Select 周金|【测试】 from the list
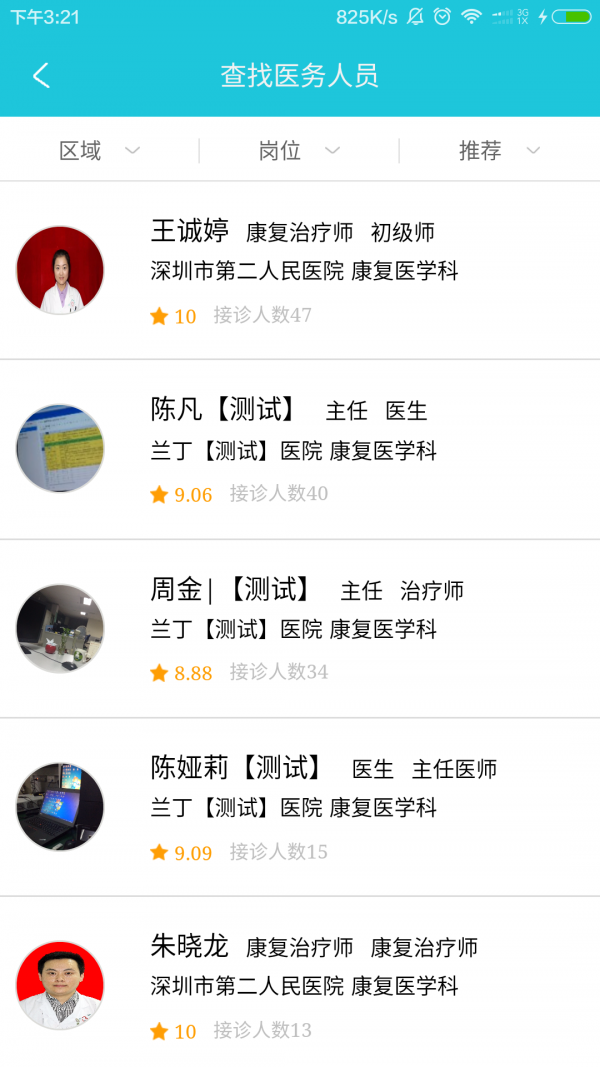600x1067 pixels. click(x=300, y=629)
